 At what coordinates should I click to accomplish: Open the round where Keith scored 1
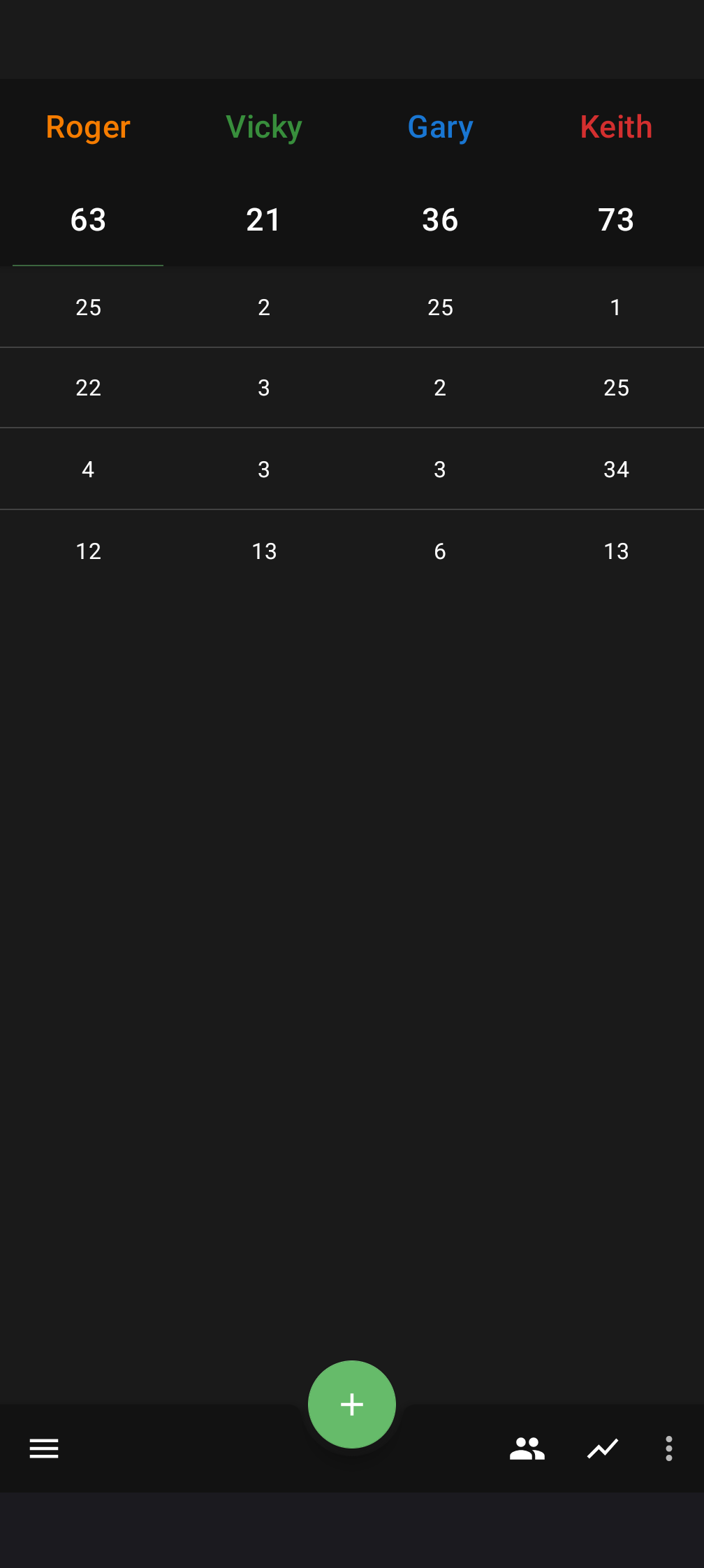pyautogui.click(x=615, y=307)
